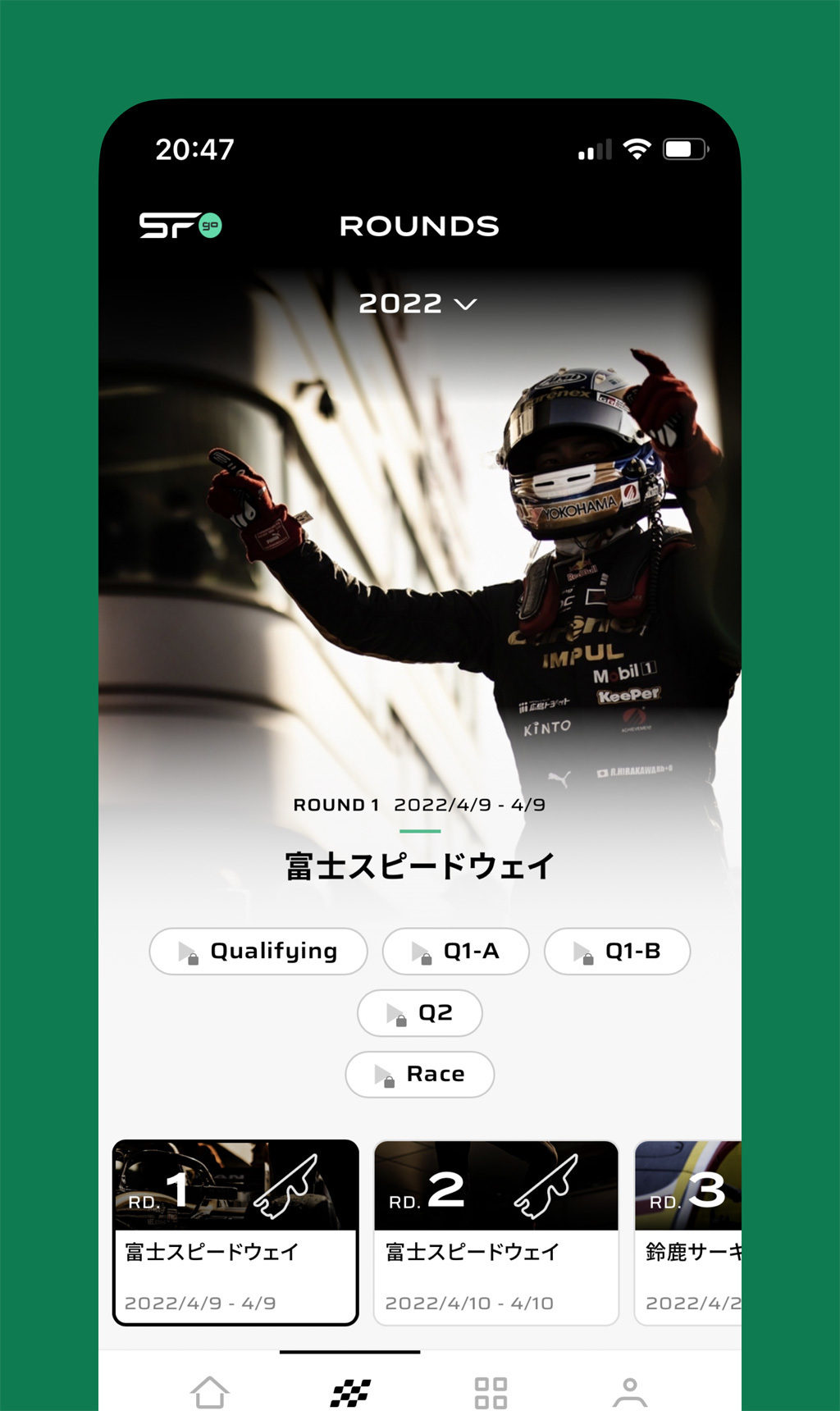The image size is (840, 1411).
Task: Open the profile tab
Action: point(630,1391)
